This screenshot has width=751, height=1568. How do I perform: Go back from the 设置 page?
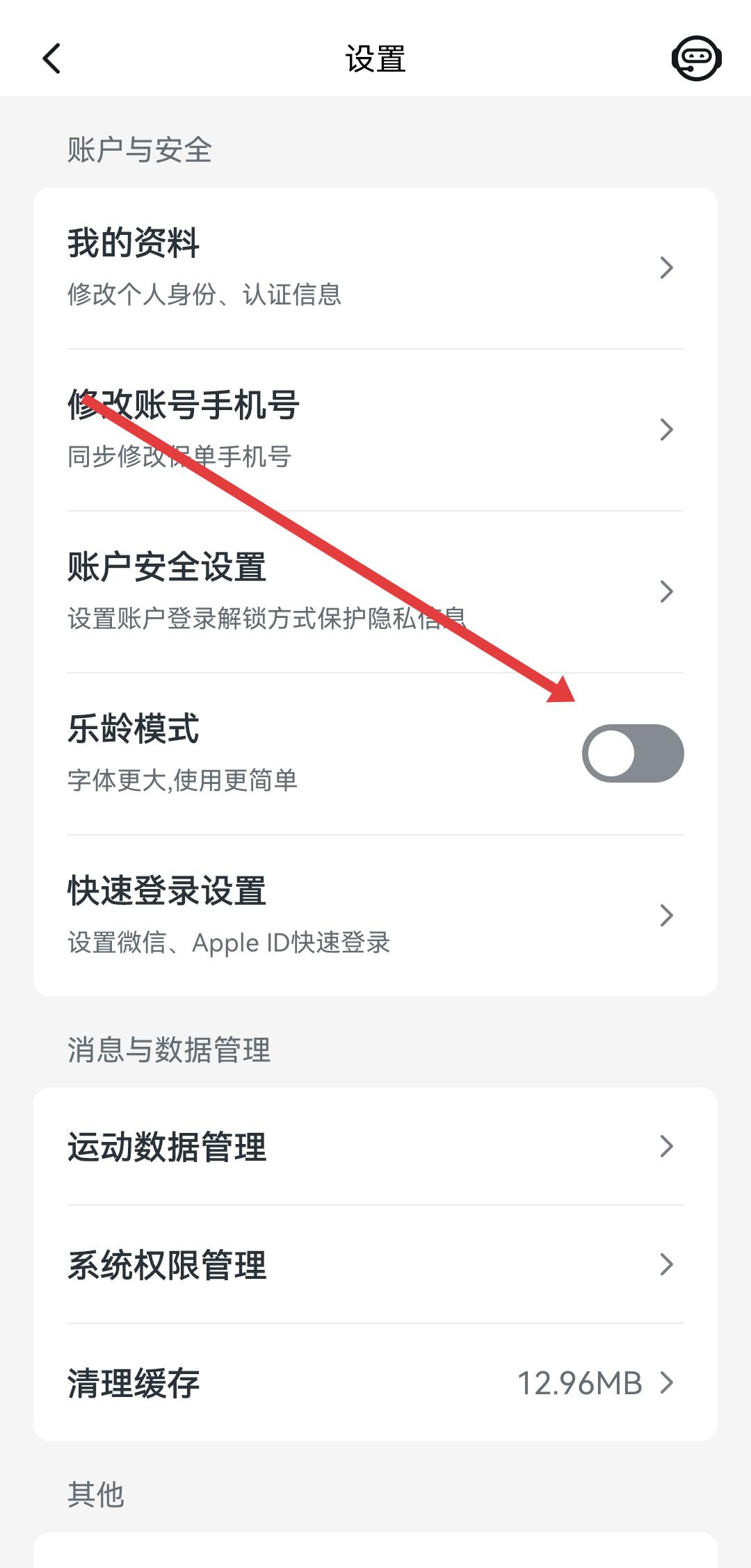click(x=52, y=58)
